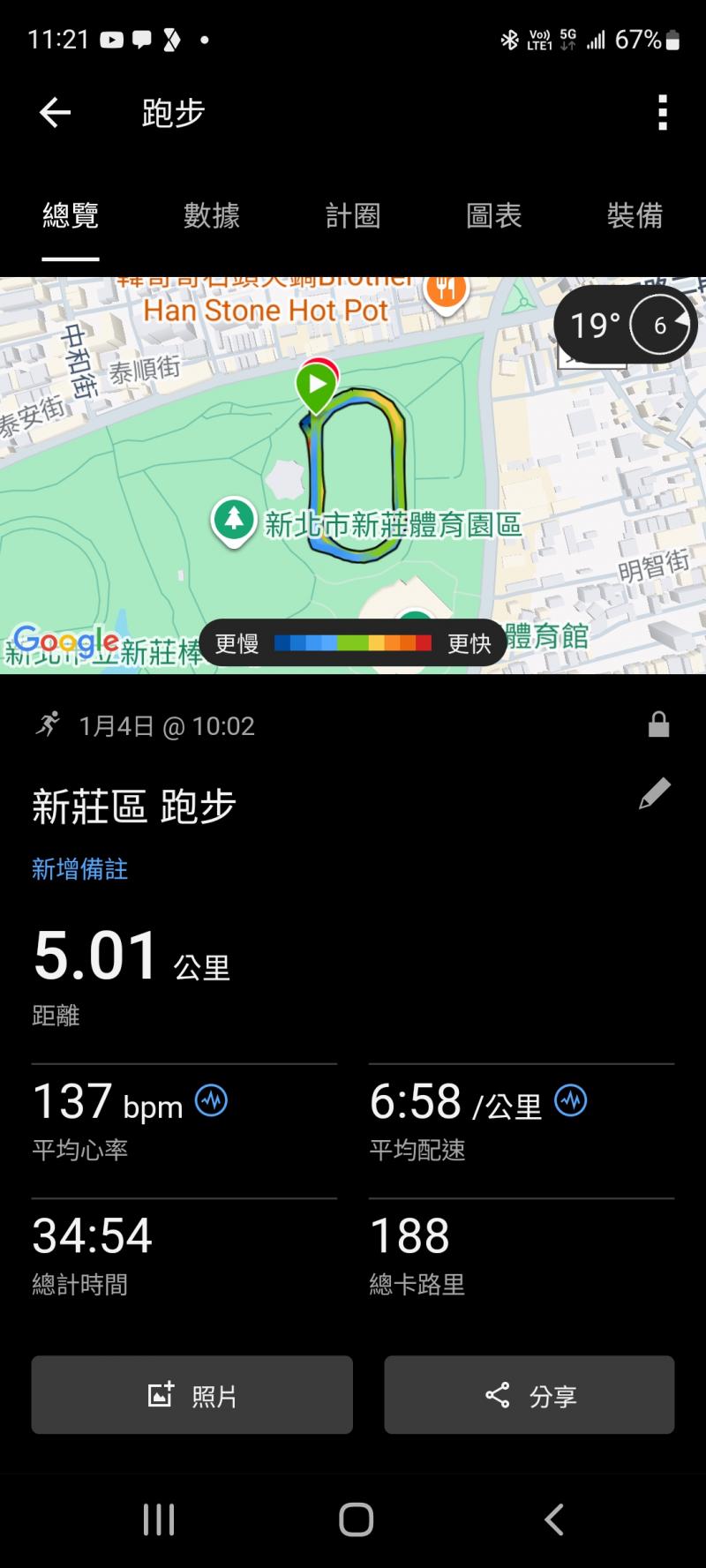Go to the system home screen
This screenshot has width=706, height=1568.
(x=356, y=1519)
